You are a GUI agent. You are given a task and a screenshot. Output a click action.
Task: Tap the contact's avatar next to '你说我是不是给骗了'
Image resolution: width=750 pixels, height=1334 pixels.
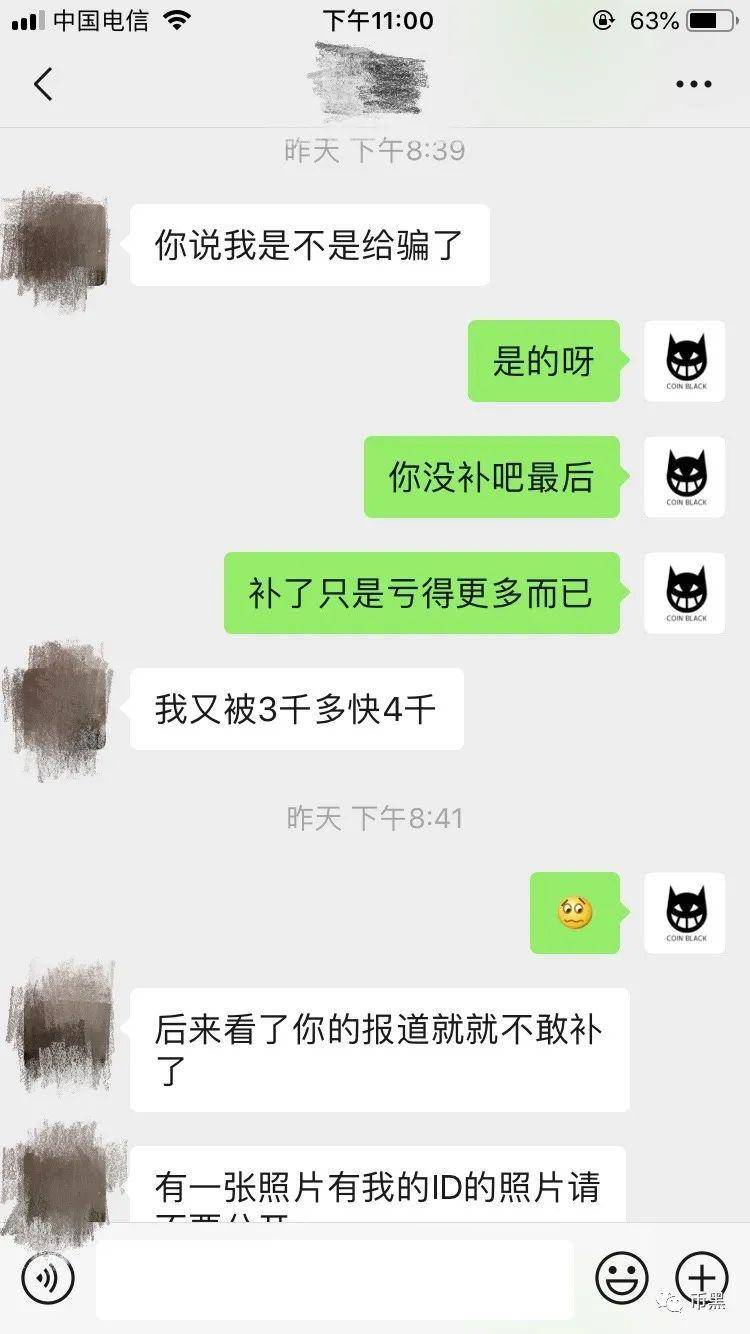point(56,245)
